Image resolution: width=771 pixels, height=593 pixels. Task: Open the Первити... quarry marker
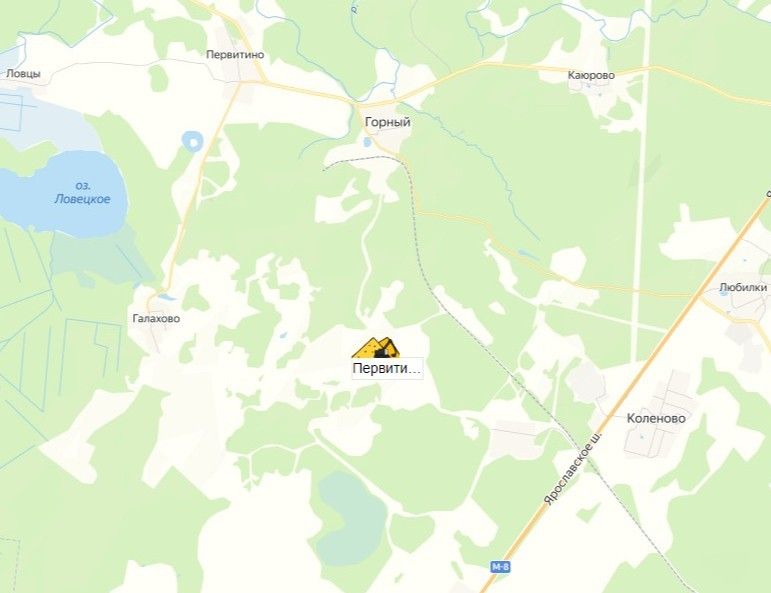pyautogui.click(x=376, y=348)
